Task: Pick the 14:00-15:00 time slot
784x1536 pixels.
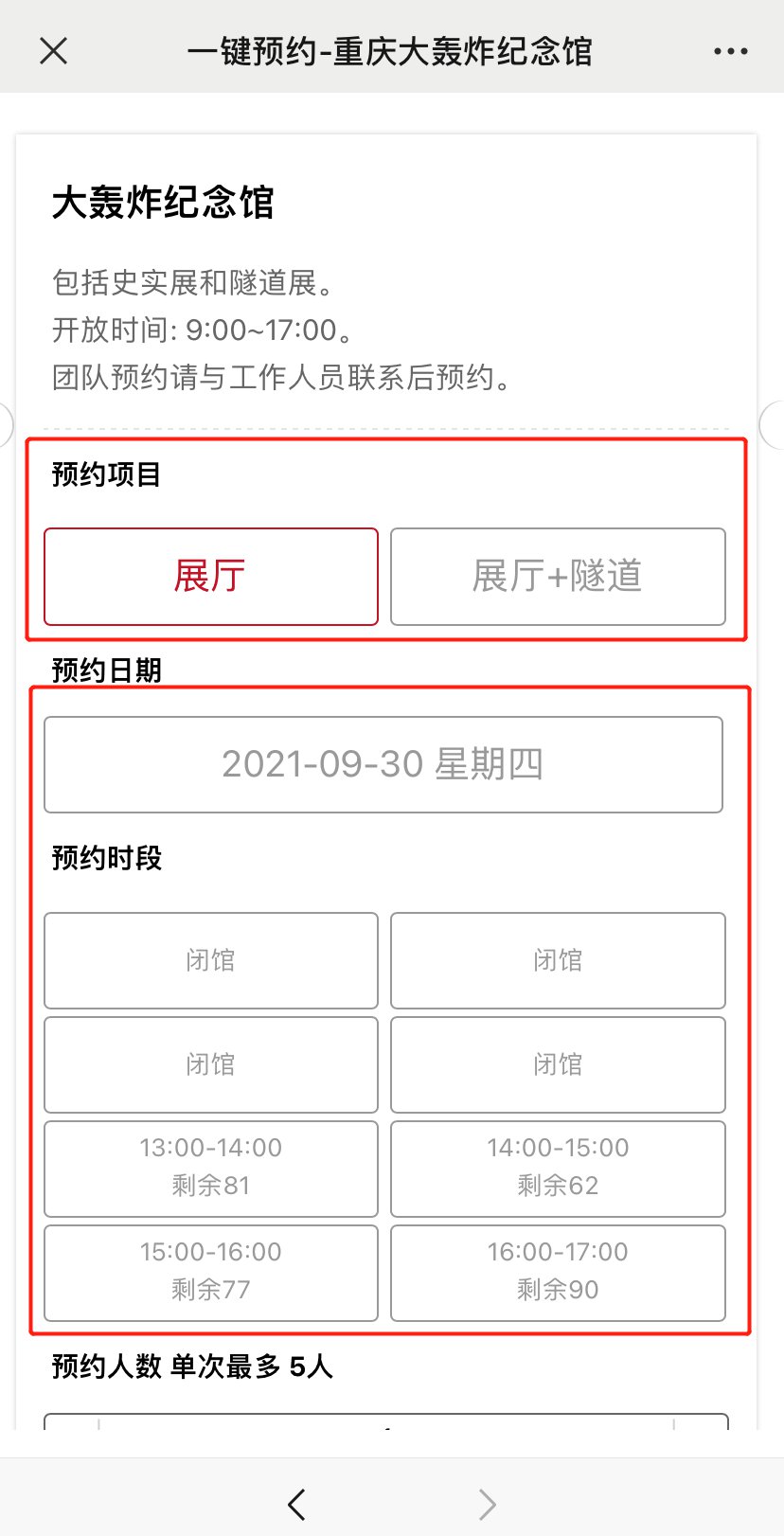Action: [x=558, y=1169]
